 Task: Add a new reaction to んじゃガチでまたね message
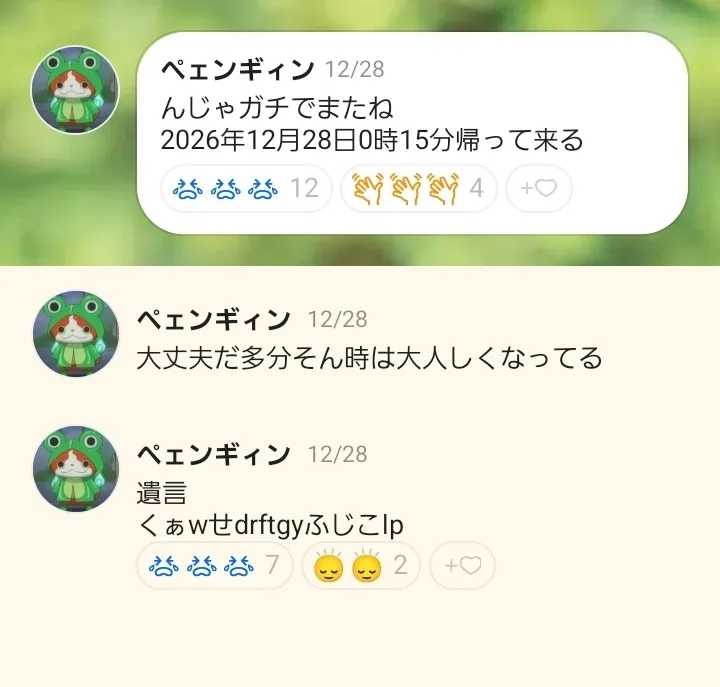click(538, 188)
